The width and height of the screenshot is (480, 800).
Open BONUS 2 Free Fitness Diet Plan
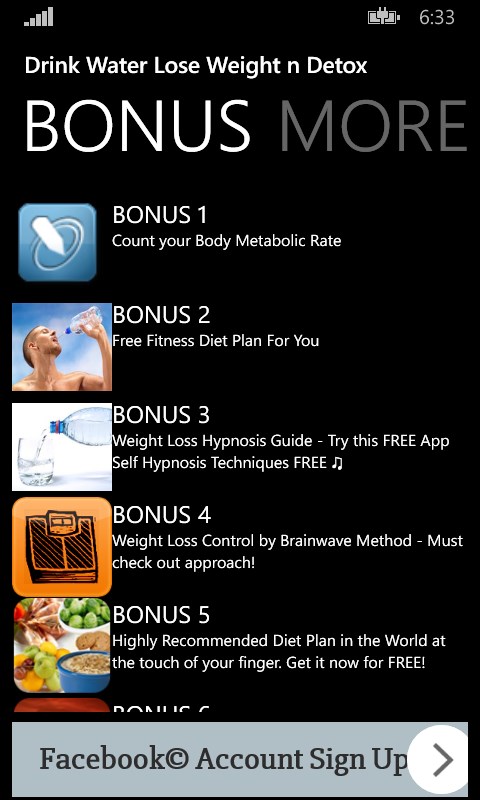tap(240, 347)
